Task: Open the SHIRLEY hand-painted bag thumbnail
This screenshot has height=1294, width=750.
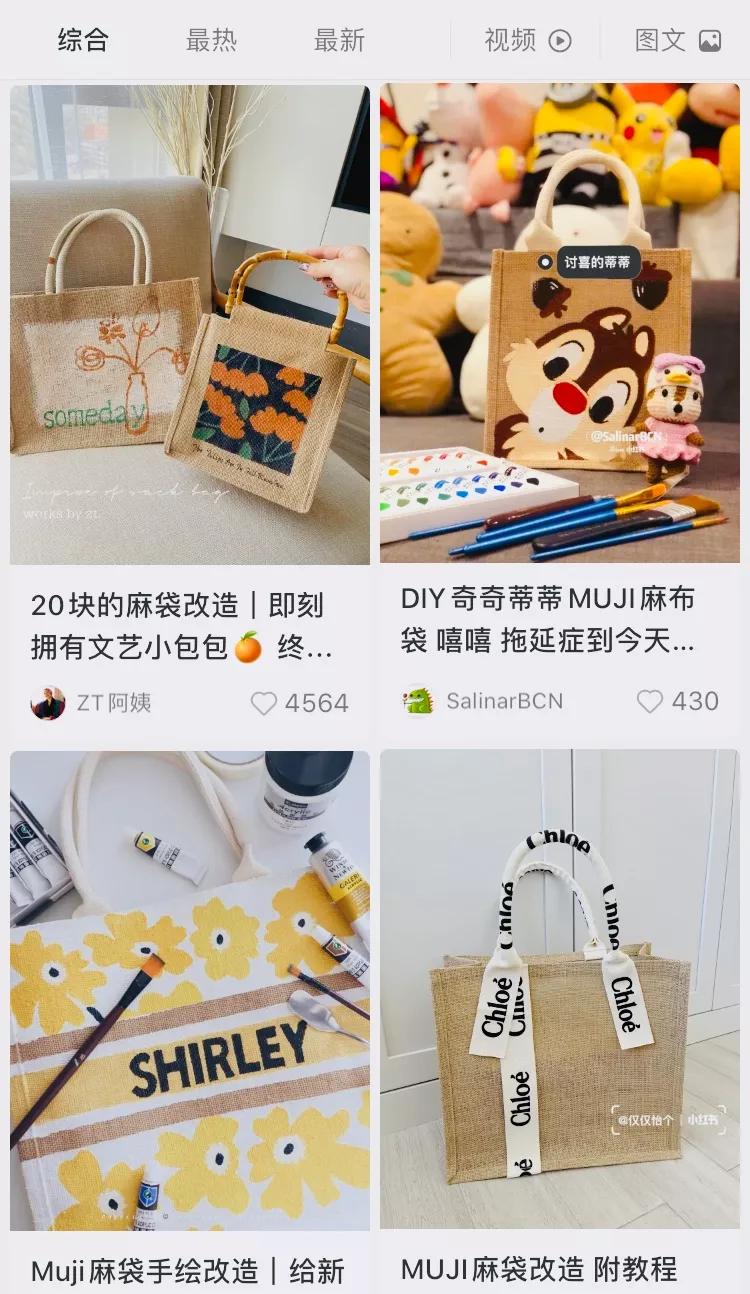Action: pyautogui.click(x=188, y=990)
